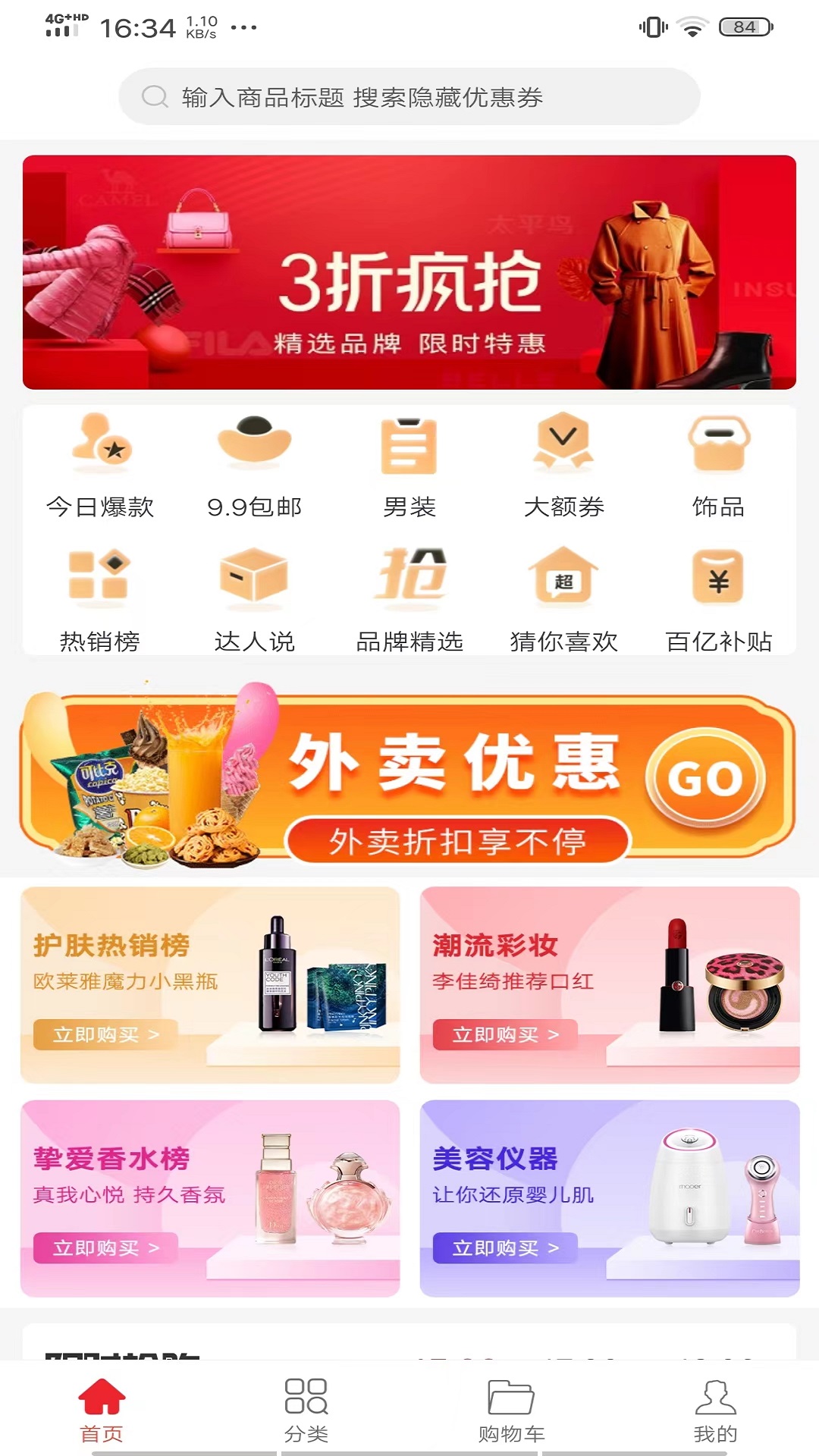This screenshot has width=819, height=1456.
Task: Open the 3折疯抢 promotional banner
Action: (409, 272)
